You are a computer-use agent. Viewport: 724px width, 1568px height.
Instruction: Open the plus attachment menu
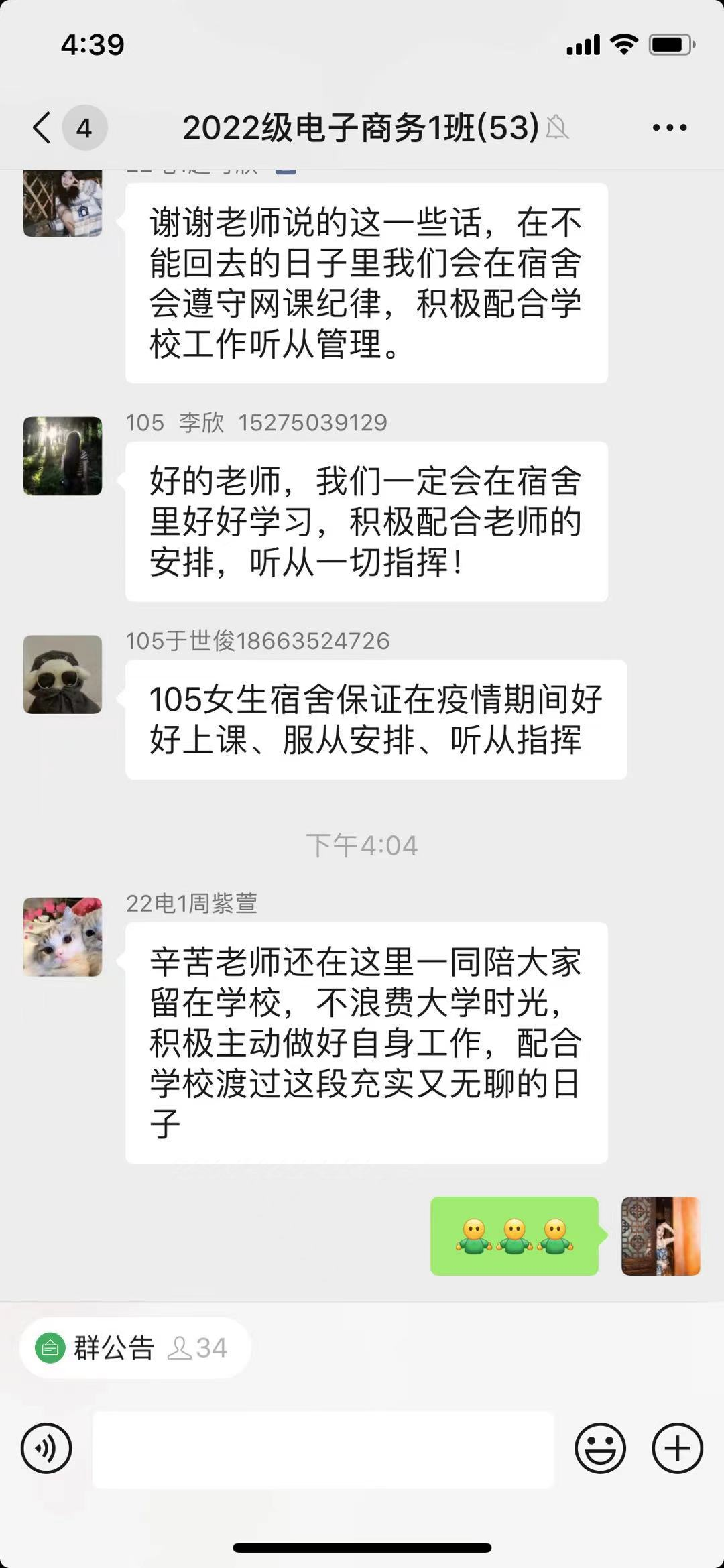coord(677,1448)
